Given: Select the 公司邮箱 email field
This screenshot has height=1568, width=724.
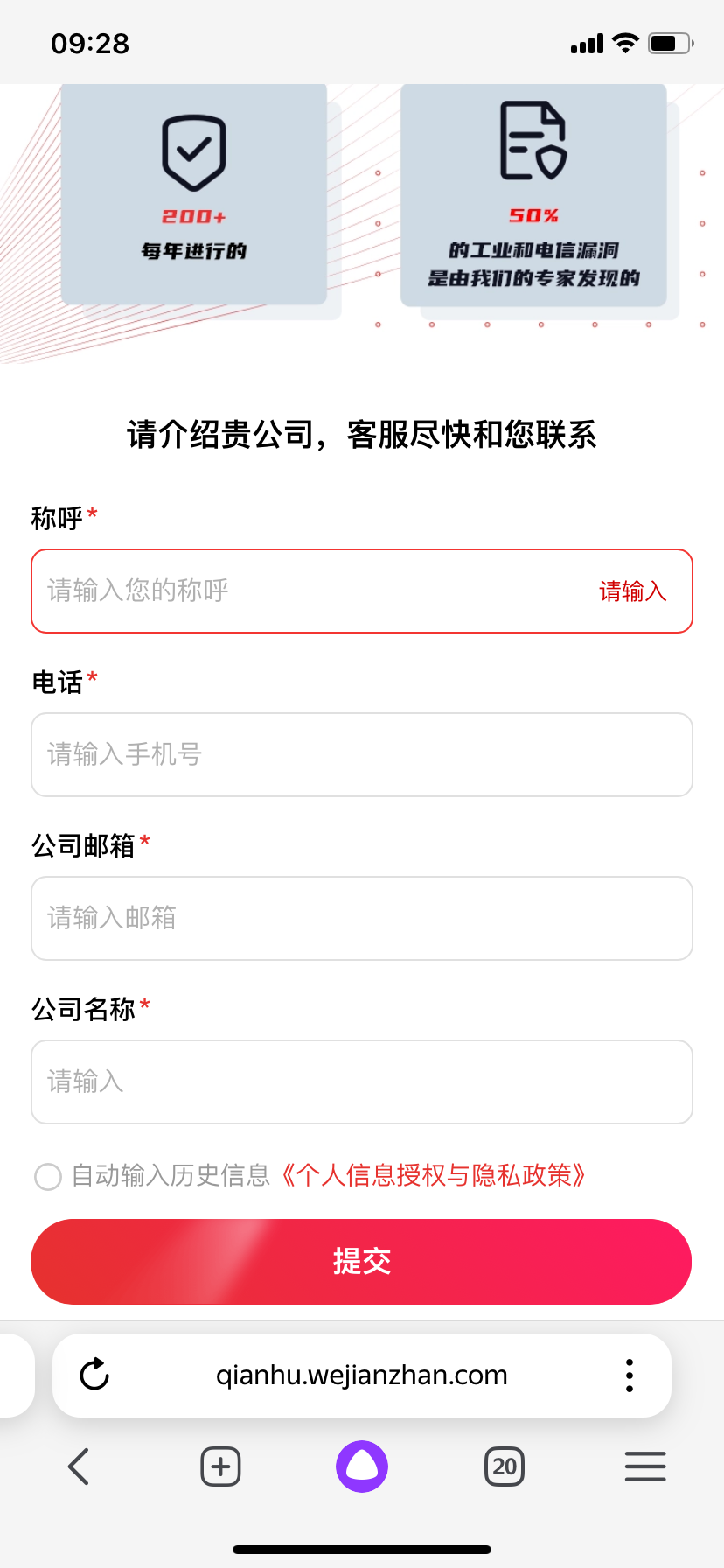Looking at the screenshot, I should coord(362,918).
